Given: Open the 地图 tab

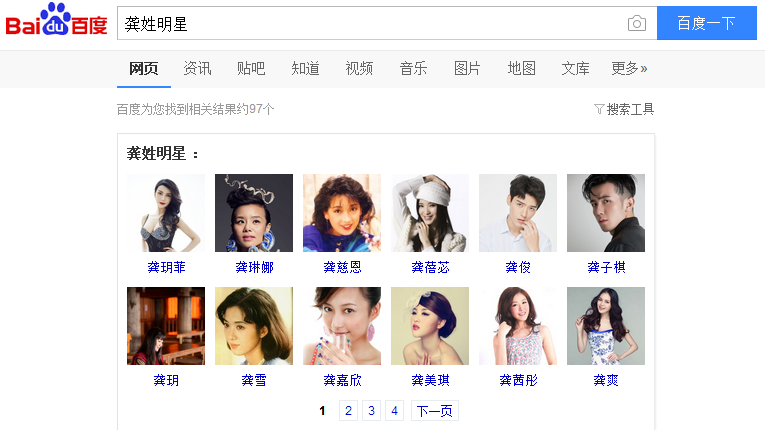Looking at the screenshot, I should [521, 68].
